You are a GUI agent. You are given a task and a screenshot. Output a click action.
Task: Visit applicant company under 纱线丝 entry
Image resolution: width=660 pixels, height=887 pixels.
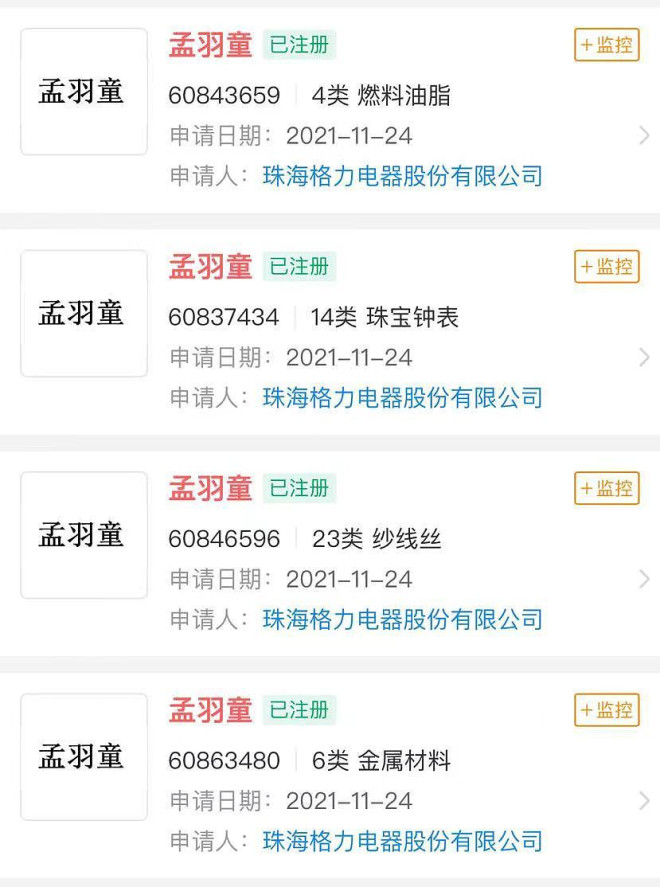pos(402,620)
